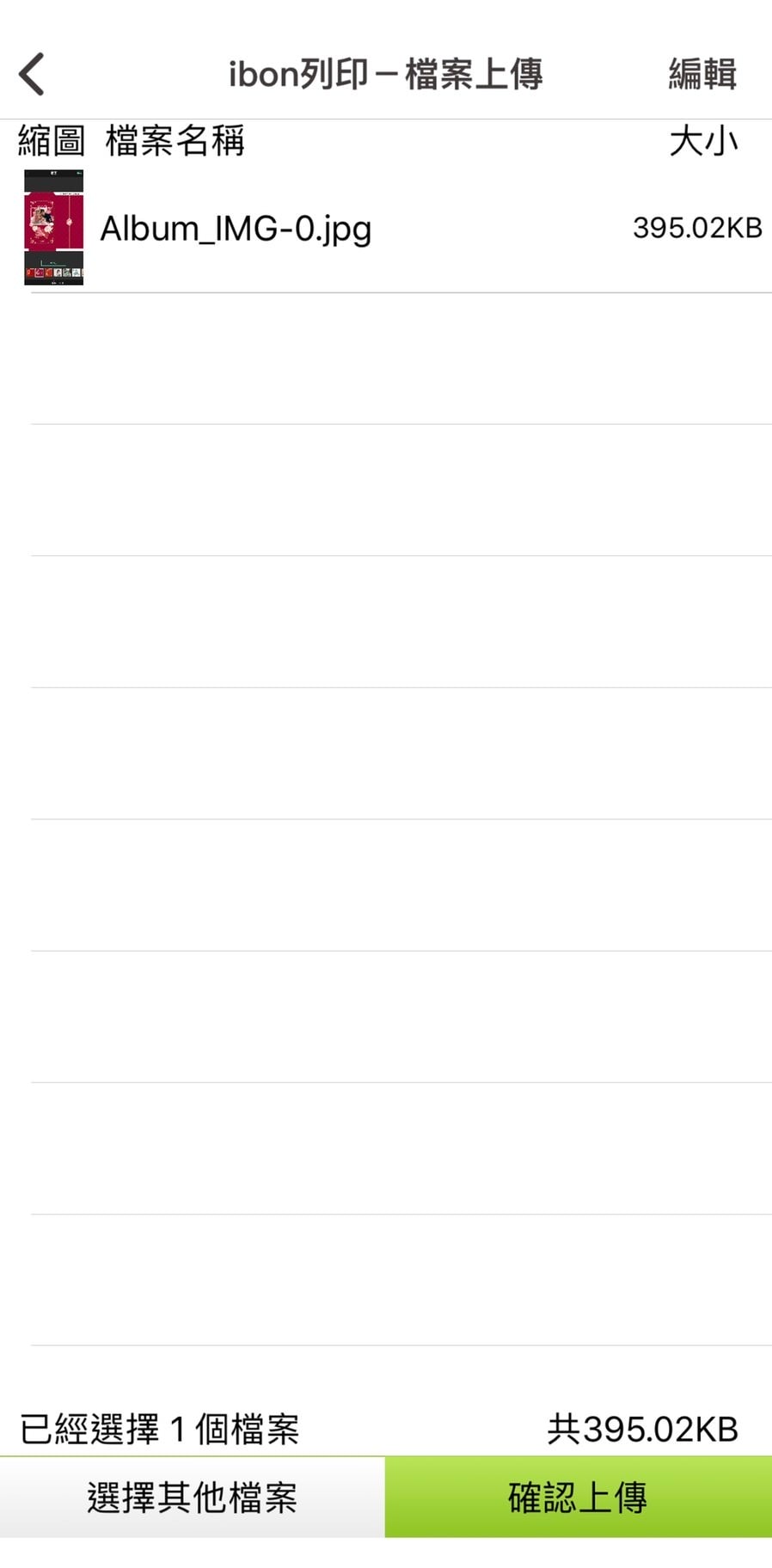Image resolution: width=772 pixels, height=1568 pixels.
Task: Confirm upload with 確認上傳
Action: [x=578, y=1498]
